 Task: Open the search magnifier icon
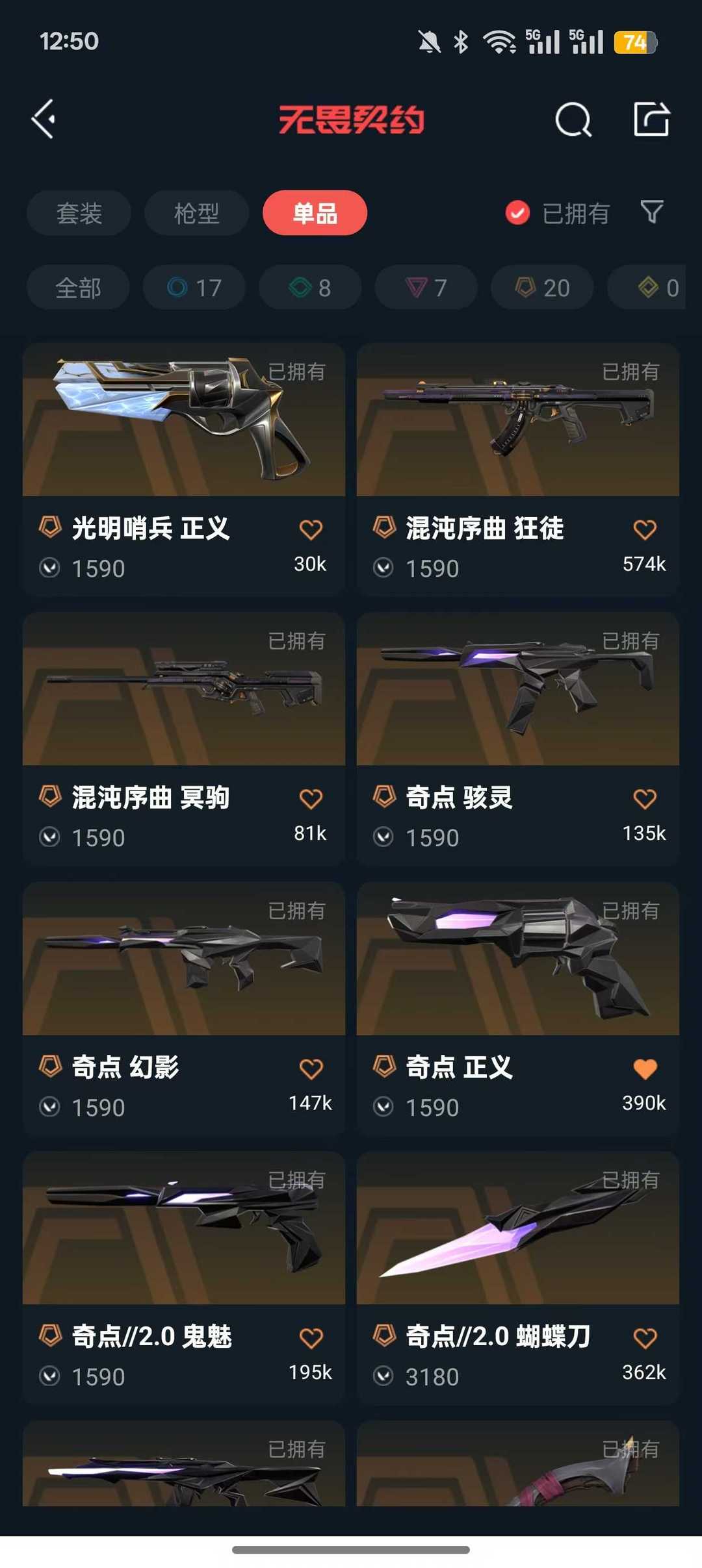click(x=575, y=120)
